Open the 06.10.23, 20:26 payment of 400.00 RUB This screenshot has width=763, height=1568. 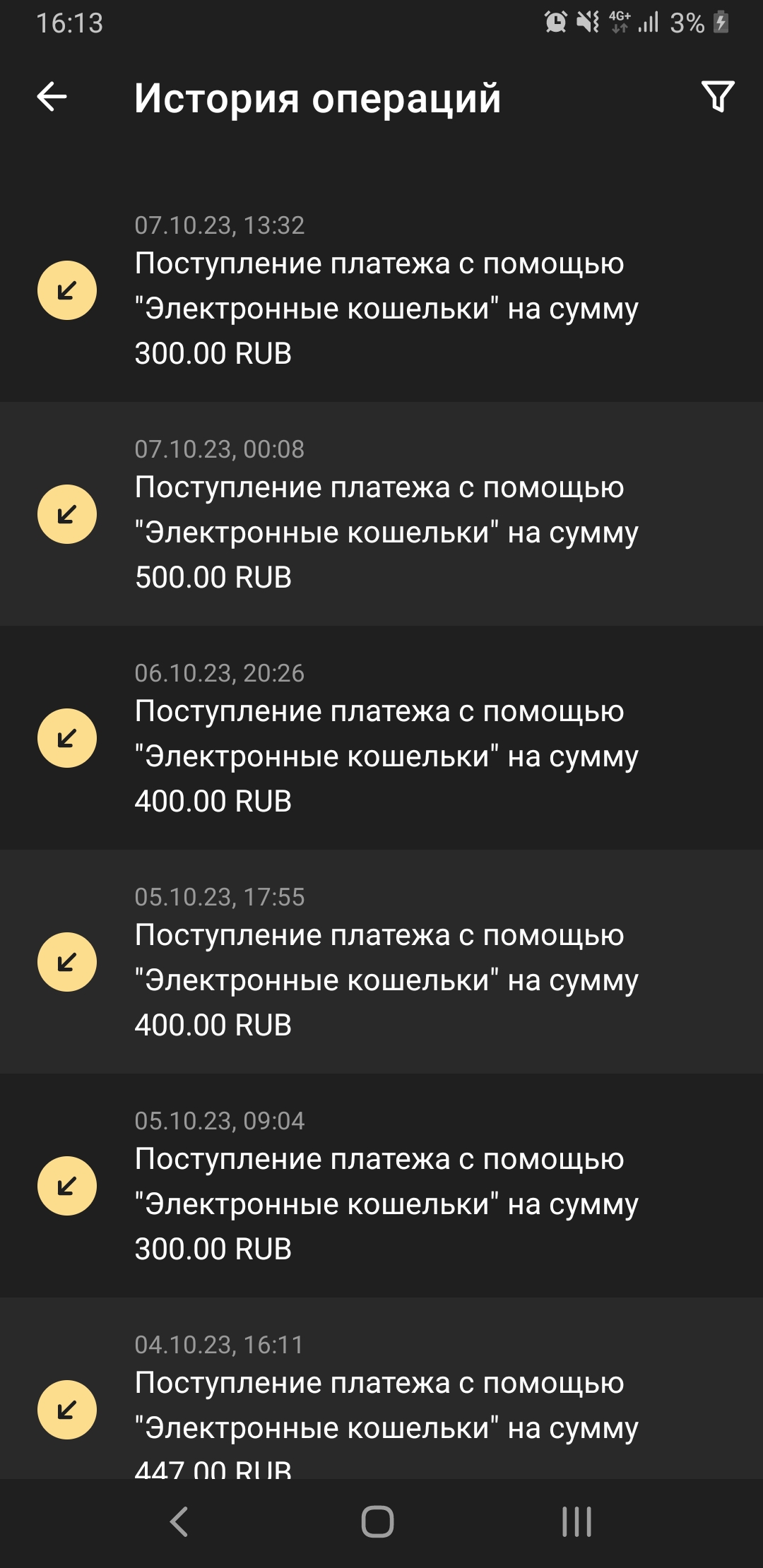tap(381, 738)
